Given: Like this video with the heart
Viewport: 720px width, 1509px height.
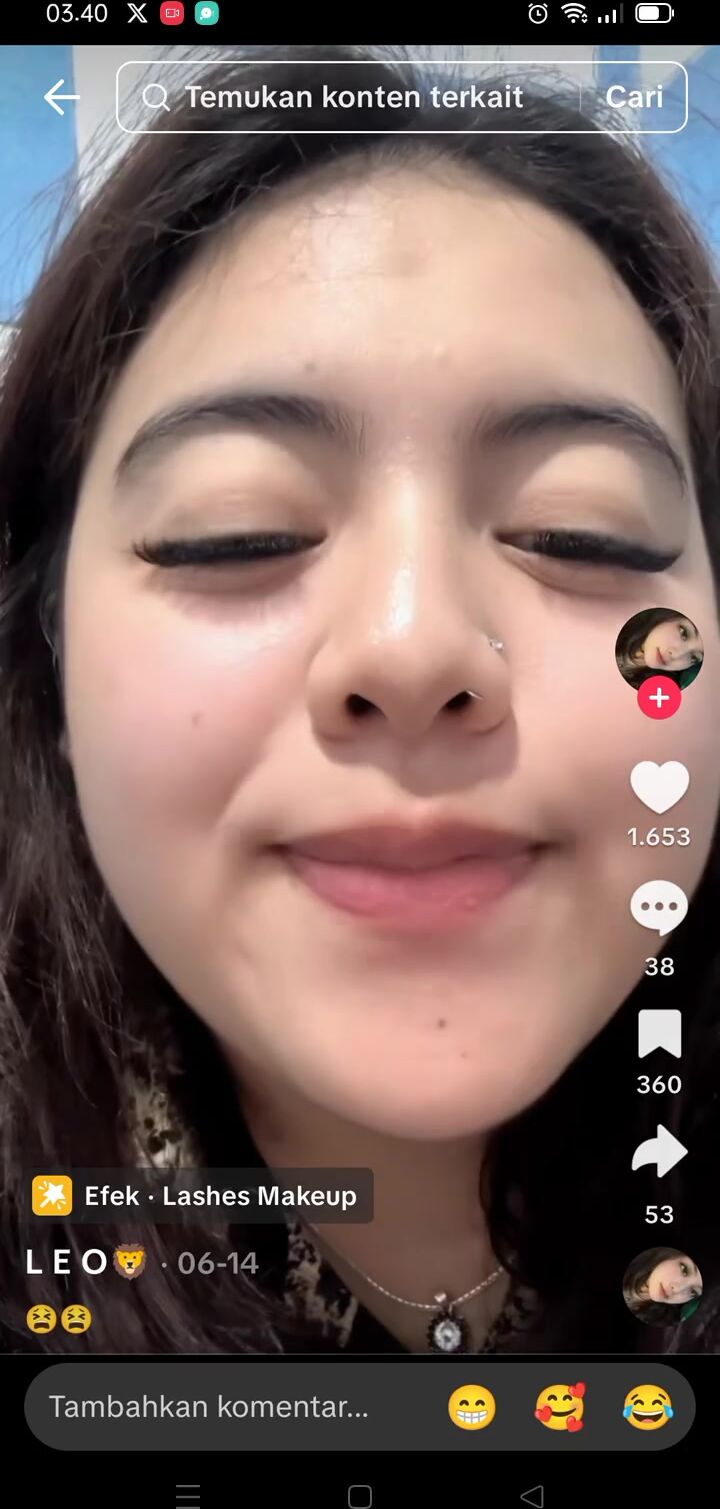Looking at the screenshot, I should tap(659, 788).
